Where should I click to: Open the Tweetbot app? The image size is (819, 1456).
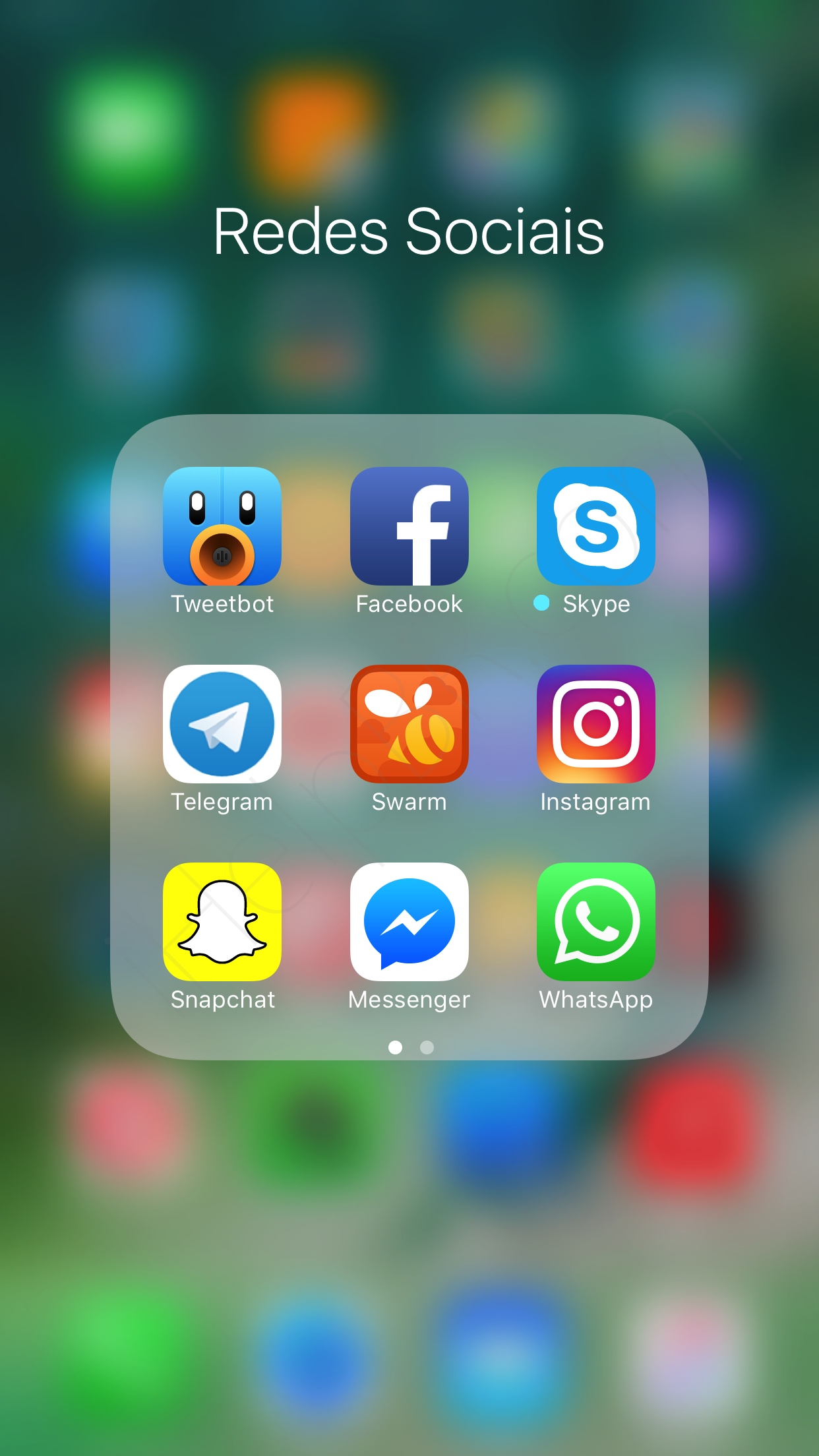222,526
